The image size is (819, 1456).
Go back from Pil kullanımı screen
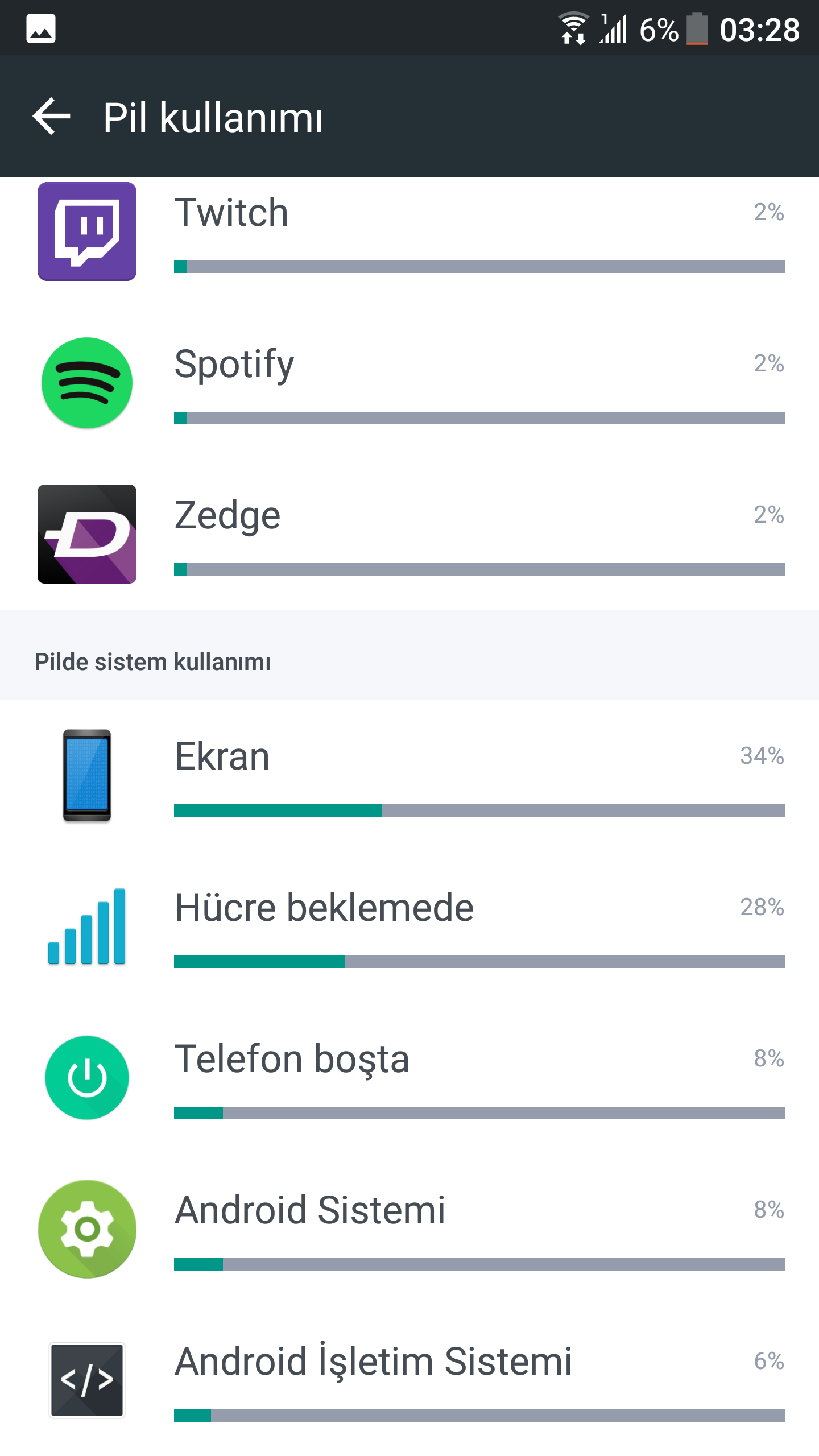(51, 117)
